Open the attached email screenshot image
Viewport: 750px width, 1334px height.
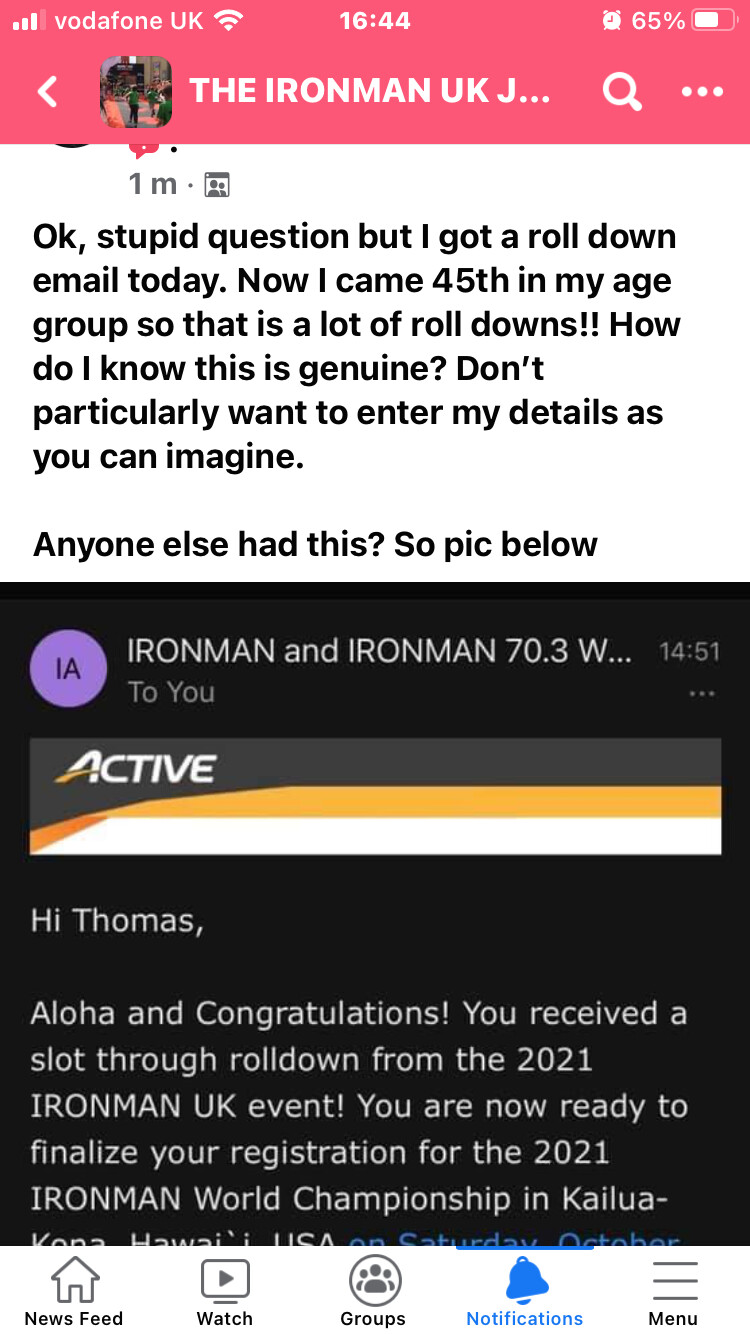[375, 914]
